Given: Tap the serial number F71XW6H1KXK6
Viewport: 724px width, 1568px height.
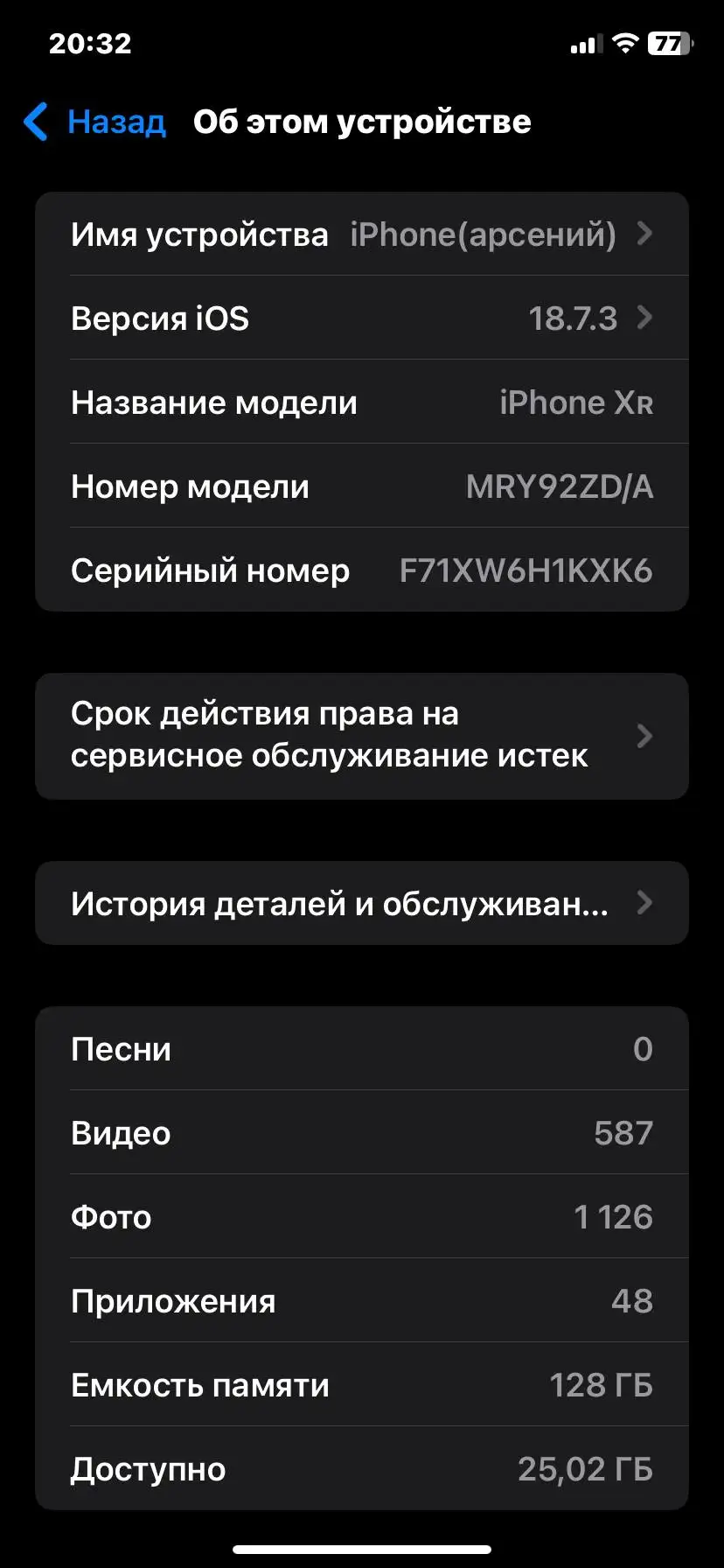Looking at the screenshot, I should click(526, 570).
